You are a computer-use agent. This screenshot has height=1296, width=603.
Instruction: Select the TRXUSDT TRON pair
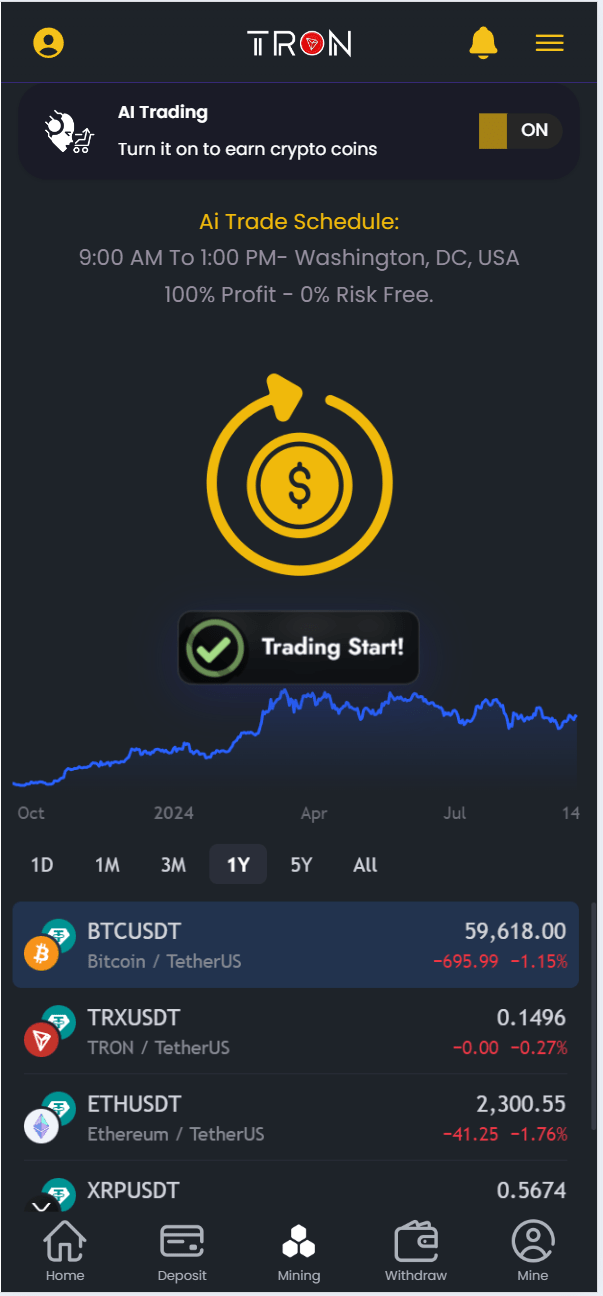[295, 1031]
